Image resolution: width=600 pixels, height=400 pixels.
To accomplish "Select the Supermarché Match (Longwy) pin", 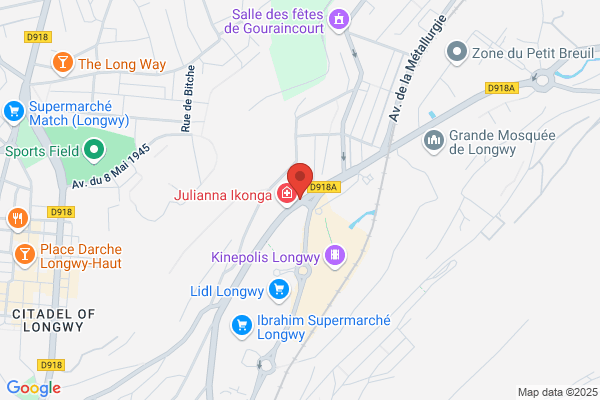I will point(14,113).
